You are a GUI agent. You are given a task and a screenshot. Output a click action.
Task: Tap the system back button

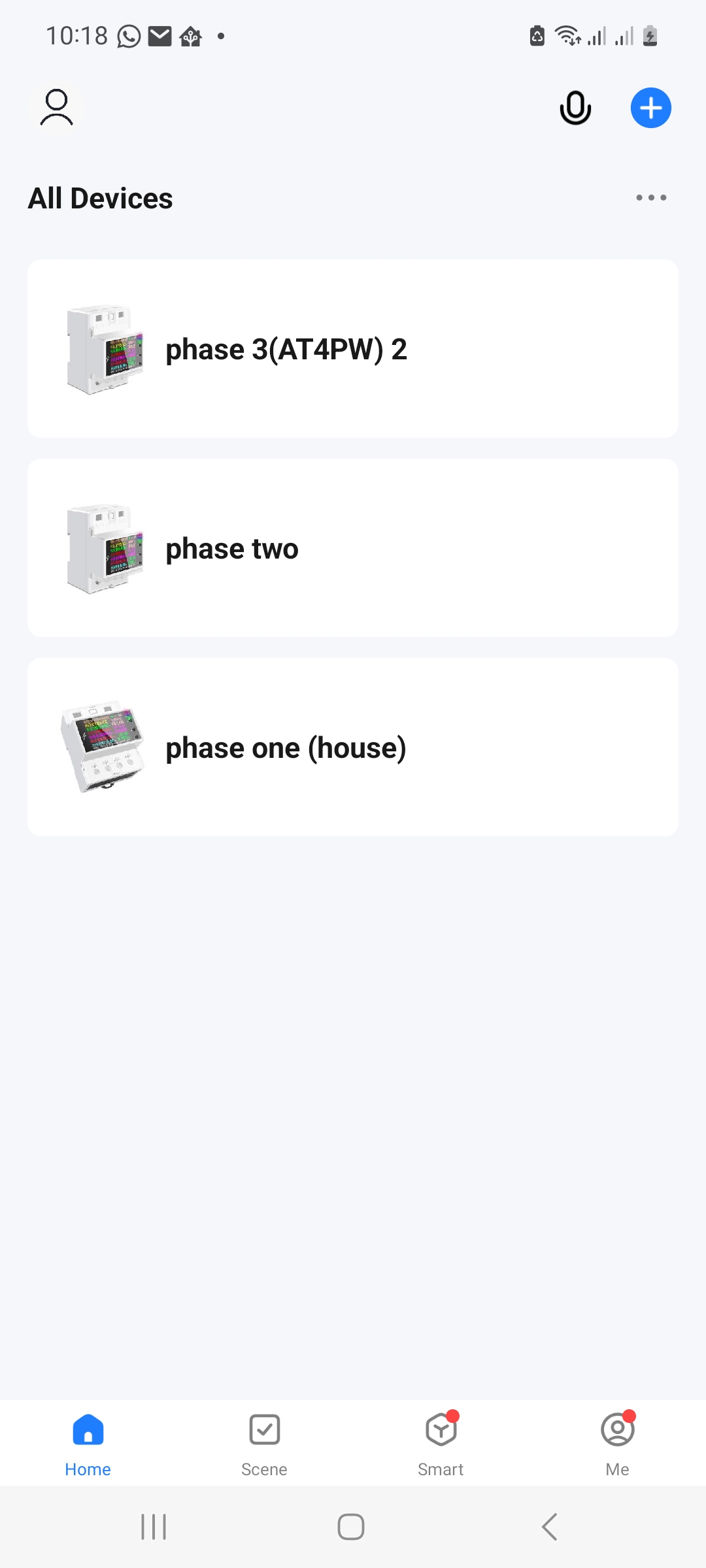click(x=550, y=1527)
